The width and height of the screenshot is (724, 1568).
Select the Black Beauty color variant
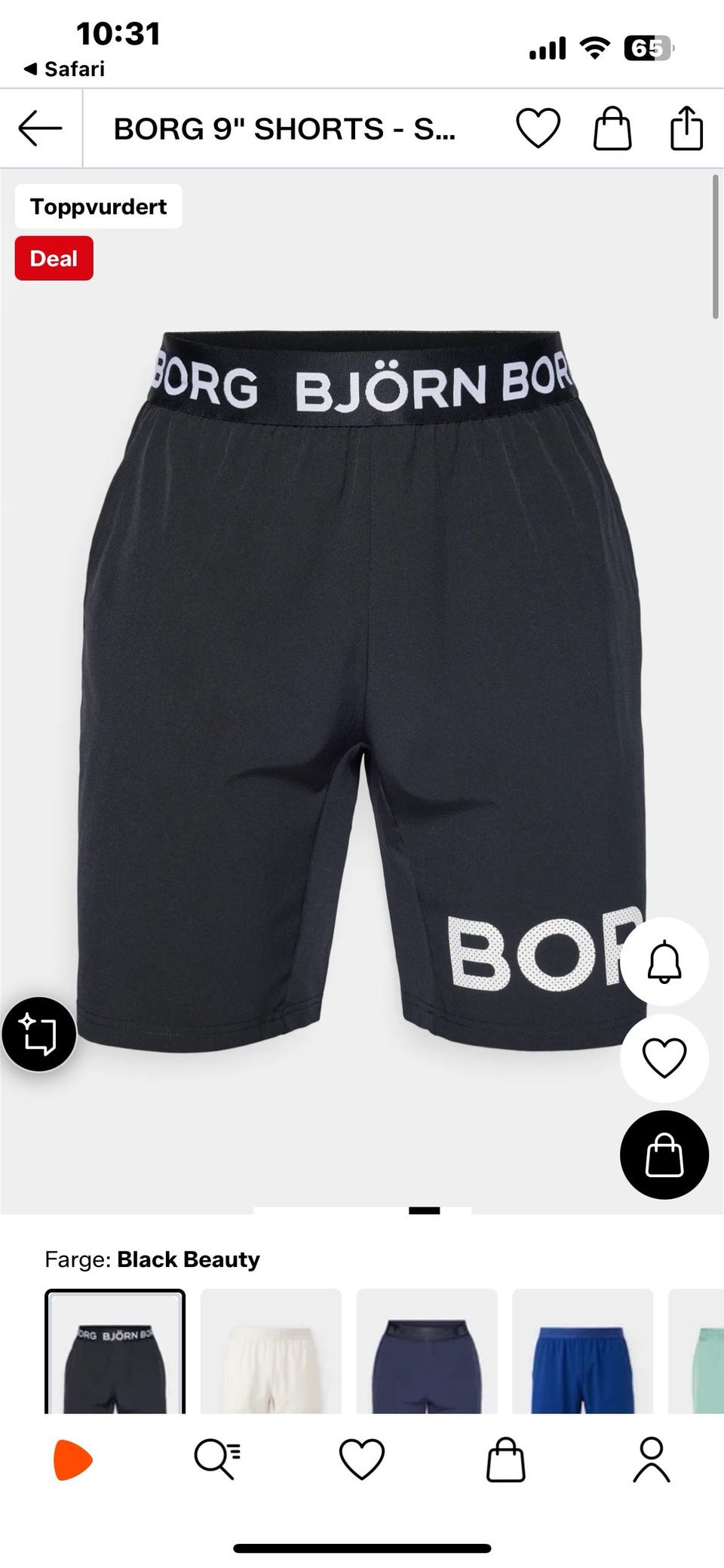[115, 1351]
